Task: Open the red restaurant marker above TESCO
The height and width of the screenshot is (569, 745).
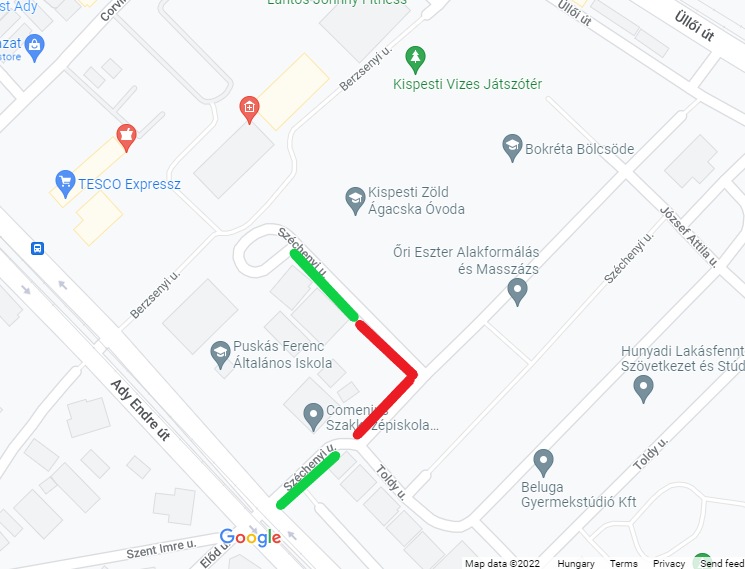Action: coord(126,135)
